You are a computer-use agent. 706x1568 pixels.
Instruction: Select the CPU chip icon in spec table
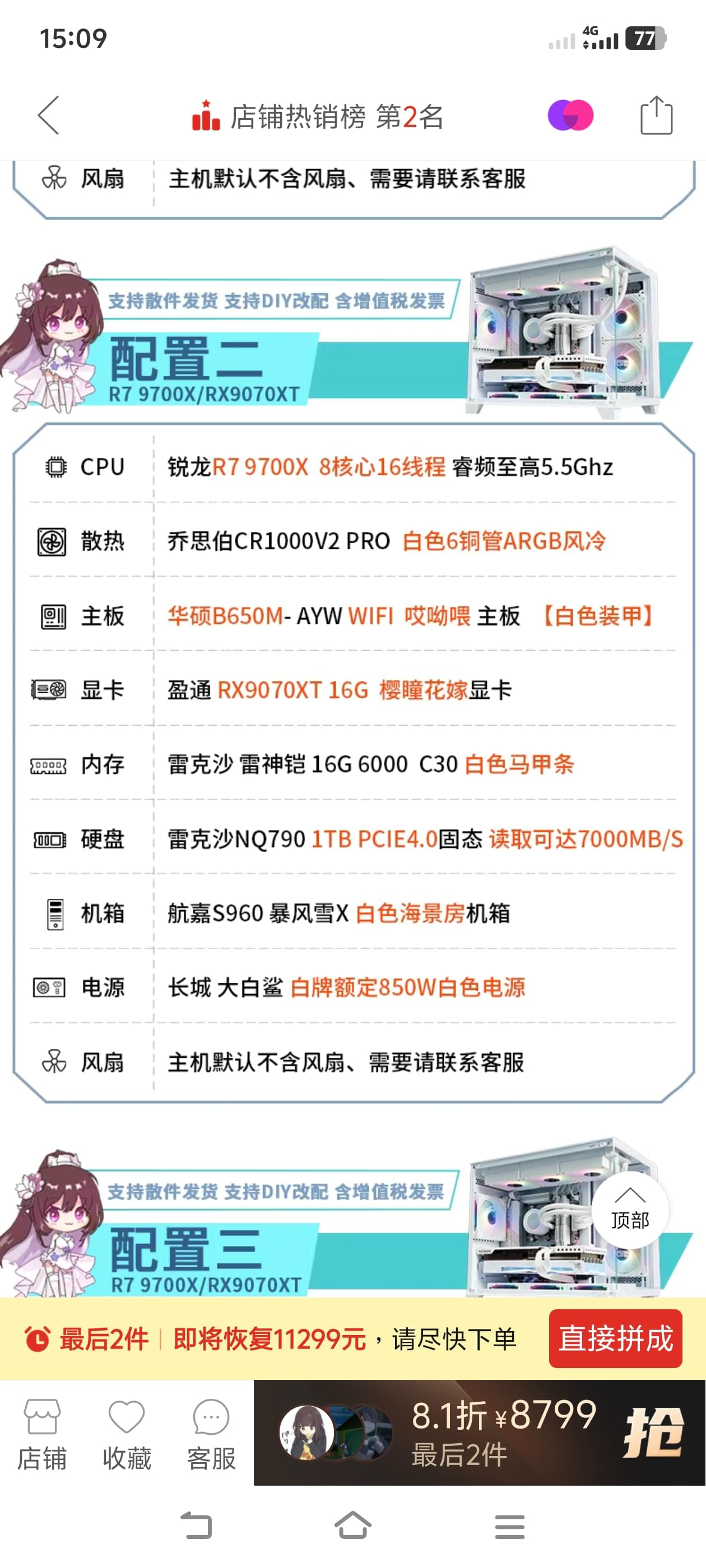tap(57, 466)
